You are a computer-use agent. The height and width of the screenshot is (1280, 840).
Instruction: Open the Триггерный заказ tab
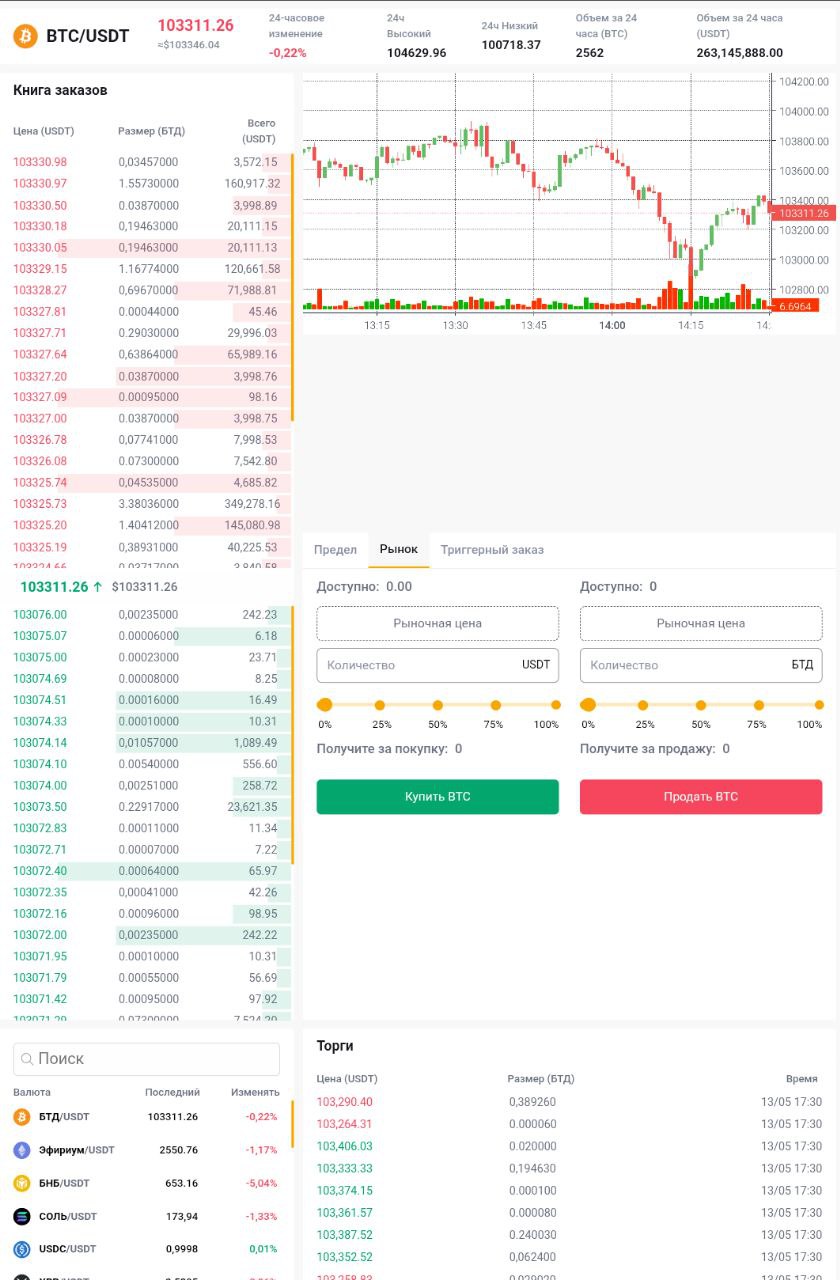(492, 550)
